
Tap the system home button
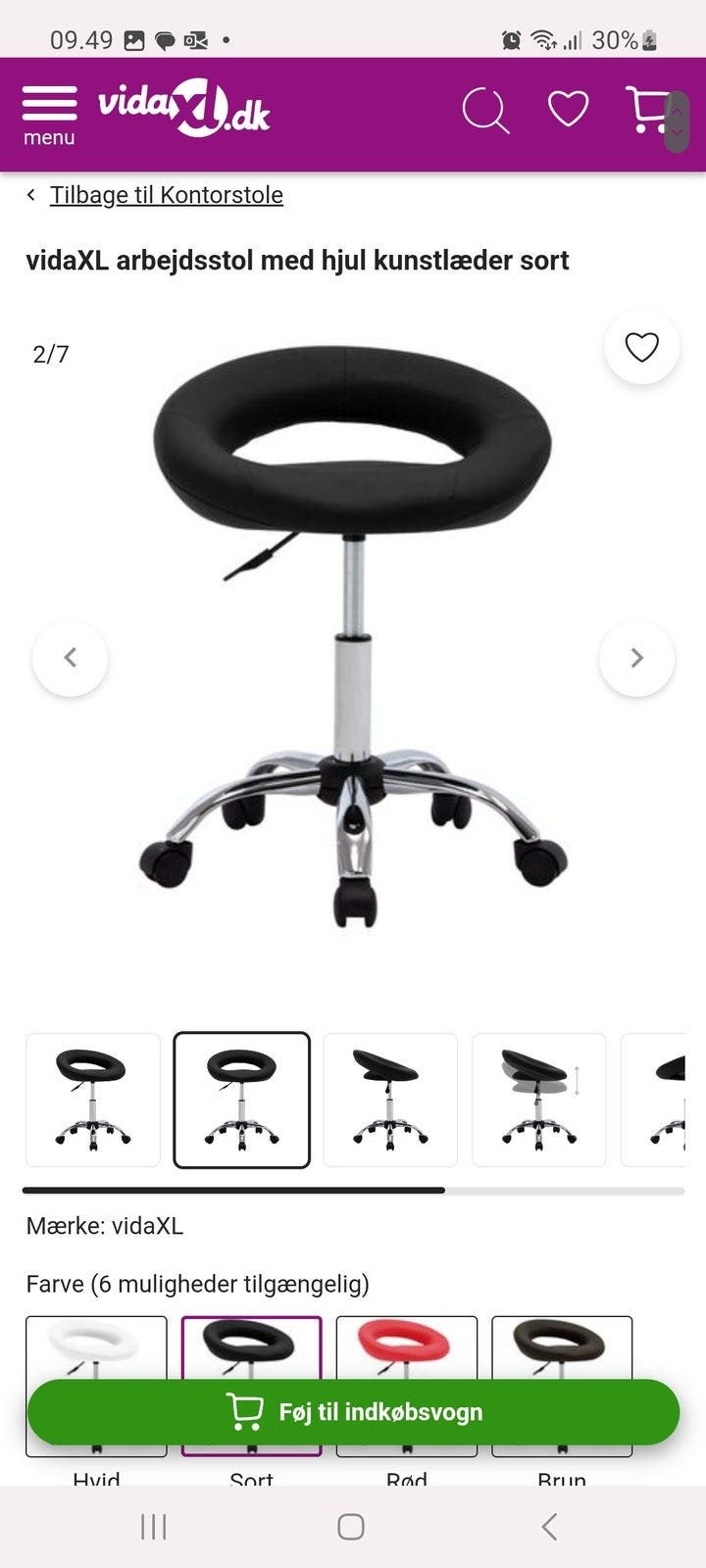pos(351,1526)
